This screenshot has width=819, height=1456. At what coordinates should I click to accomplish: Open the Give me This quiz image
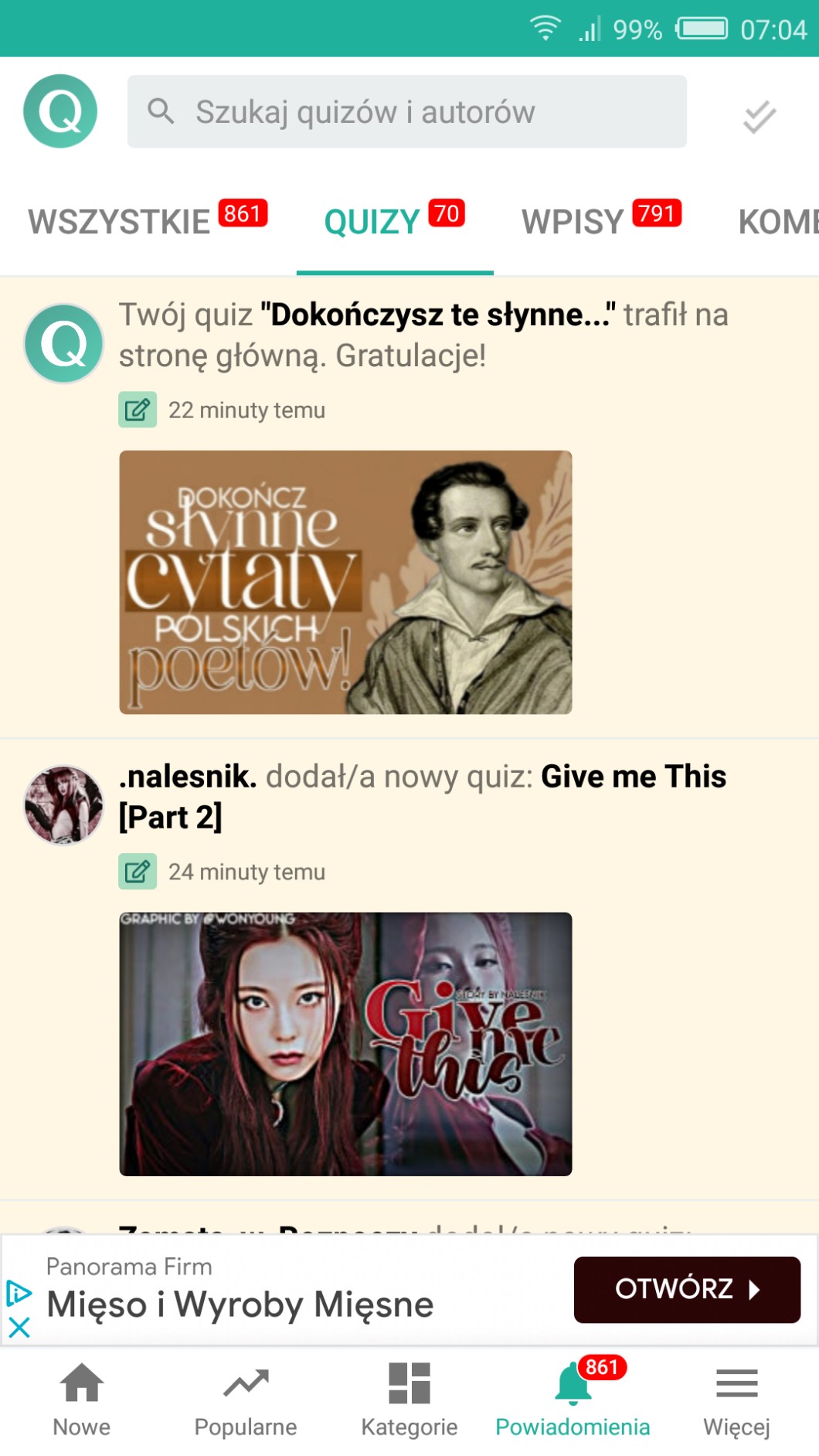coord(345,1044)
